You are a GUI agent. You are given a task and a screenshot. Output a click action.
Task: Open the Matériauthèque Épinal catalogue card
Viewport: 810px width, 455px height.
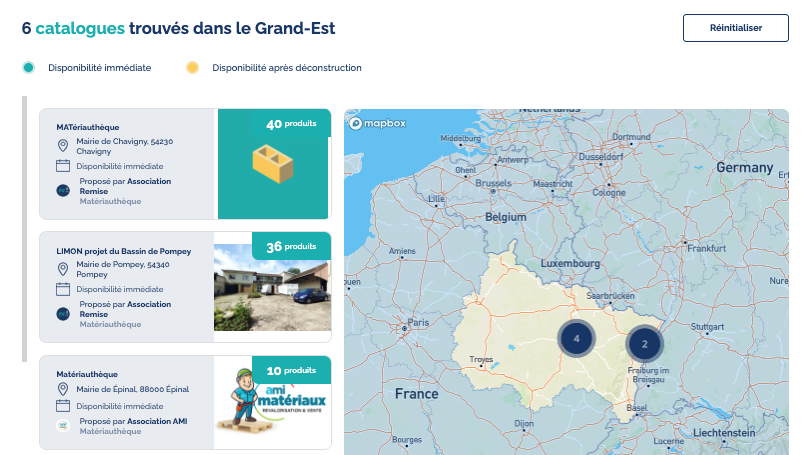pos(185,403)
